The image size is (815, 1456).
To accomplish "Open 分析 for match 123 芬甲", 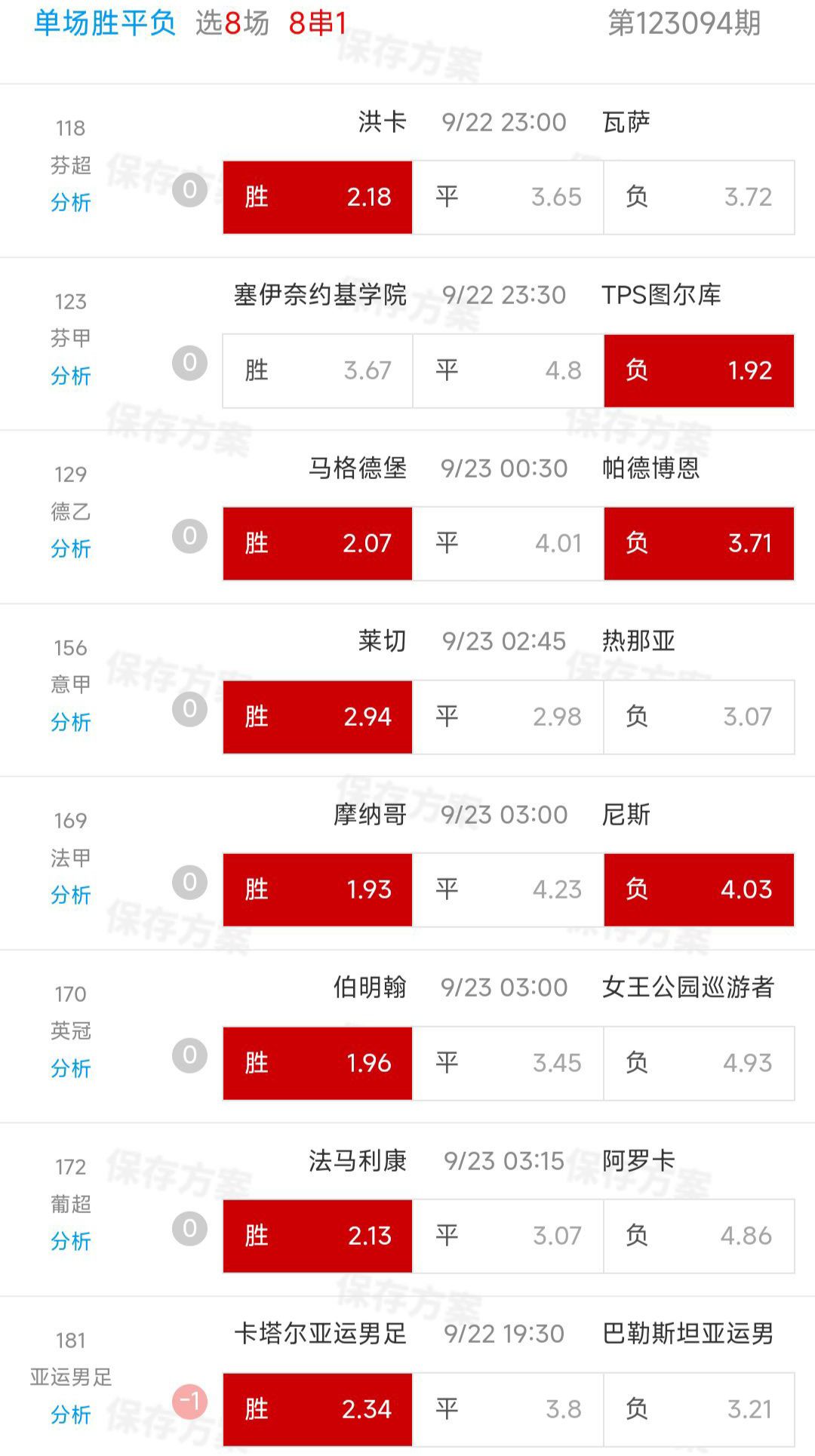I will click(x=70, y=376).
